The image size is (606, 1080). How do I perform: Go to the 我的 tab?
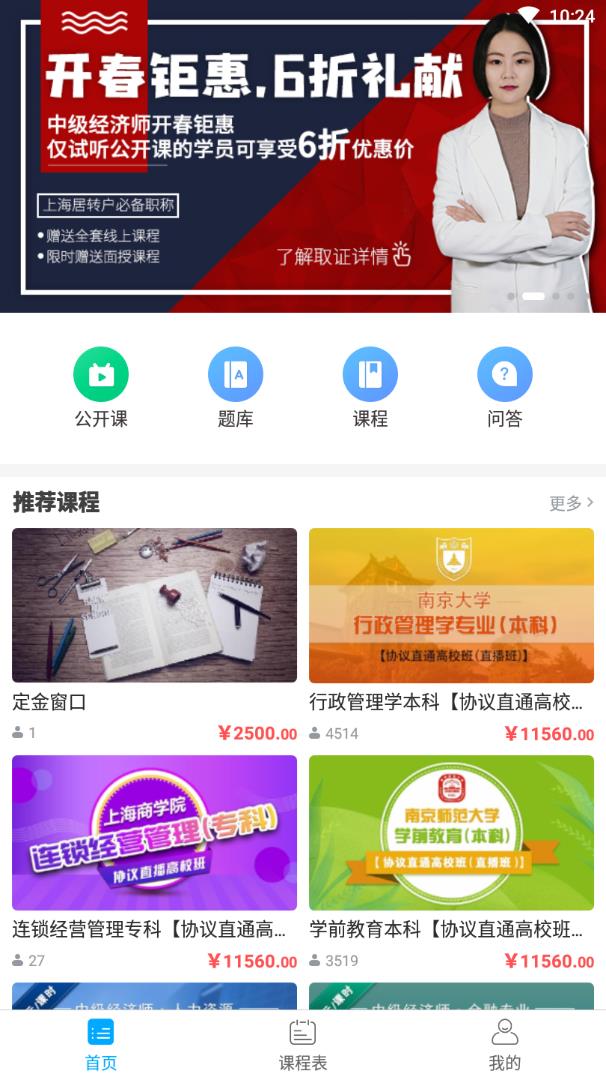pyautogui.click(x=504, y=1043)
